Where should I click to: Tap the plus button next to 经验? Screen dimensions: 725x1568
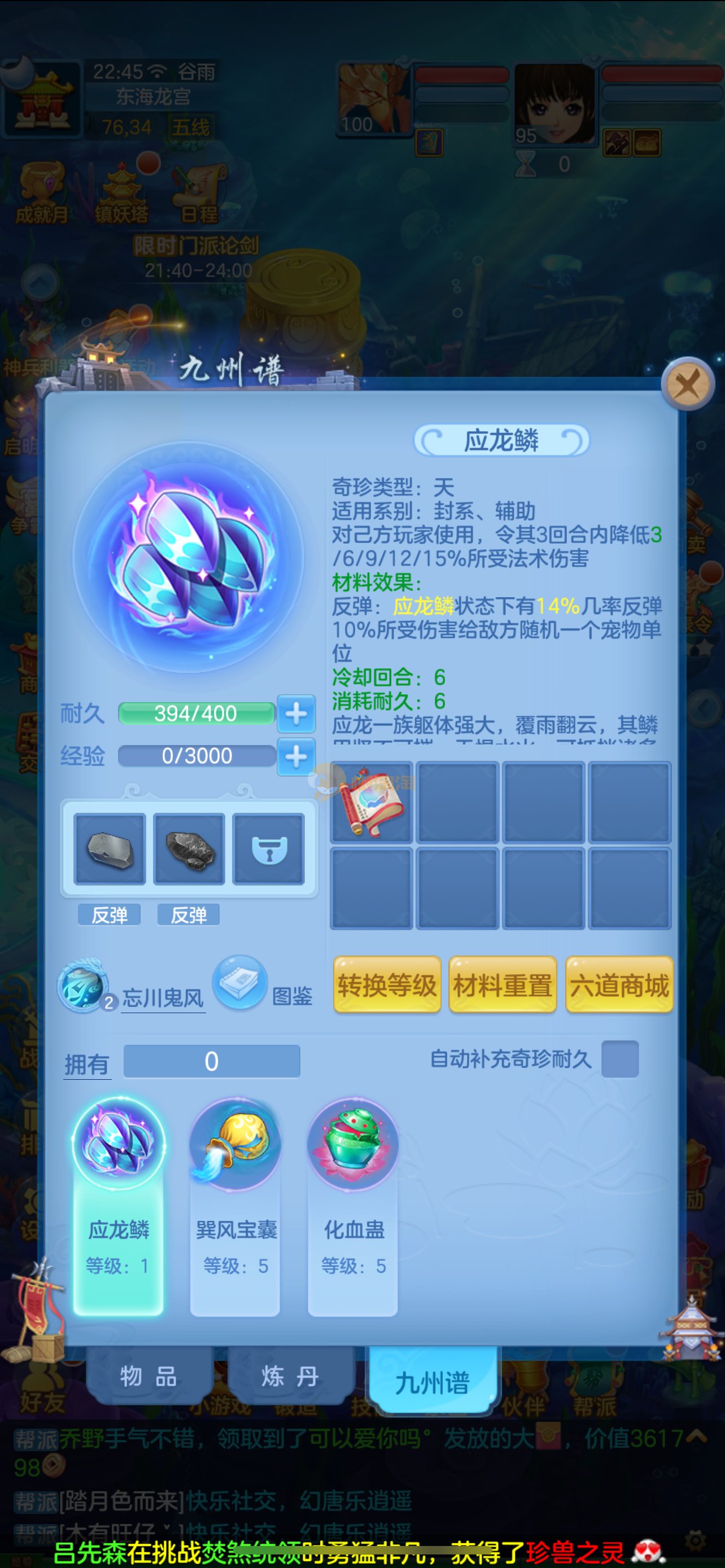[x=296, y=756]
